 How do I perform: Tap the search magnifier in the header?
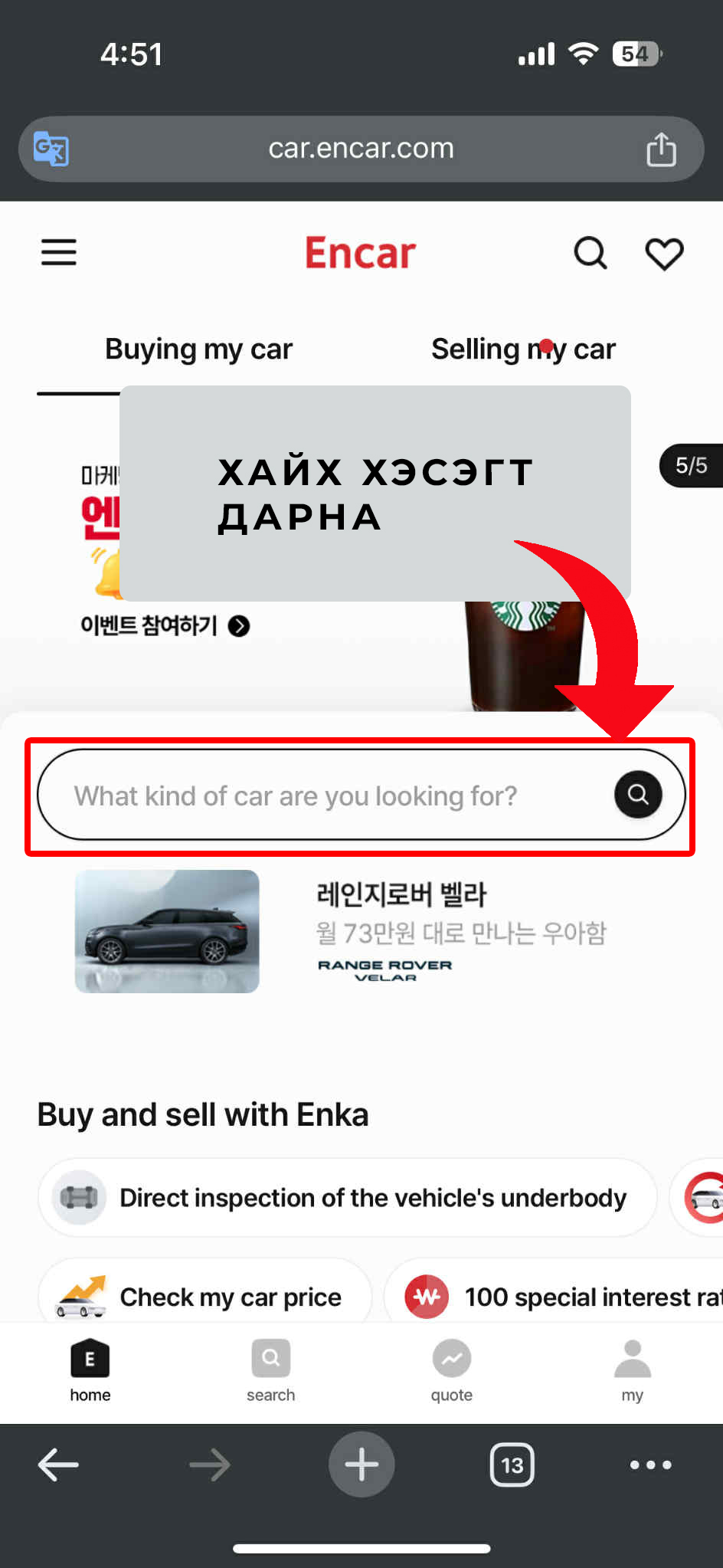click(591, 253)
